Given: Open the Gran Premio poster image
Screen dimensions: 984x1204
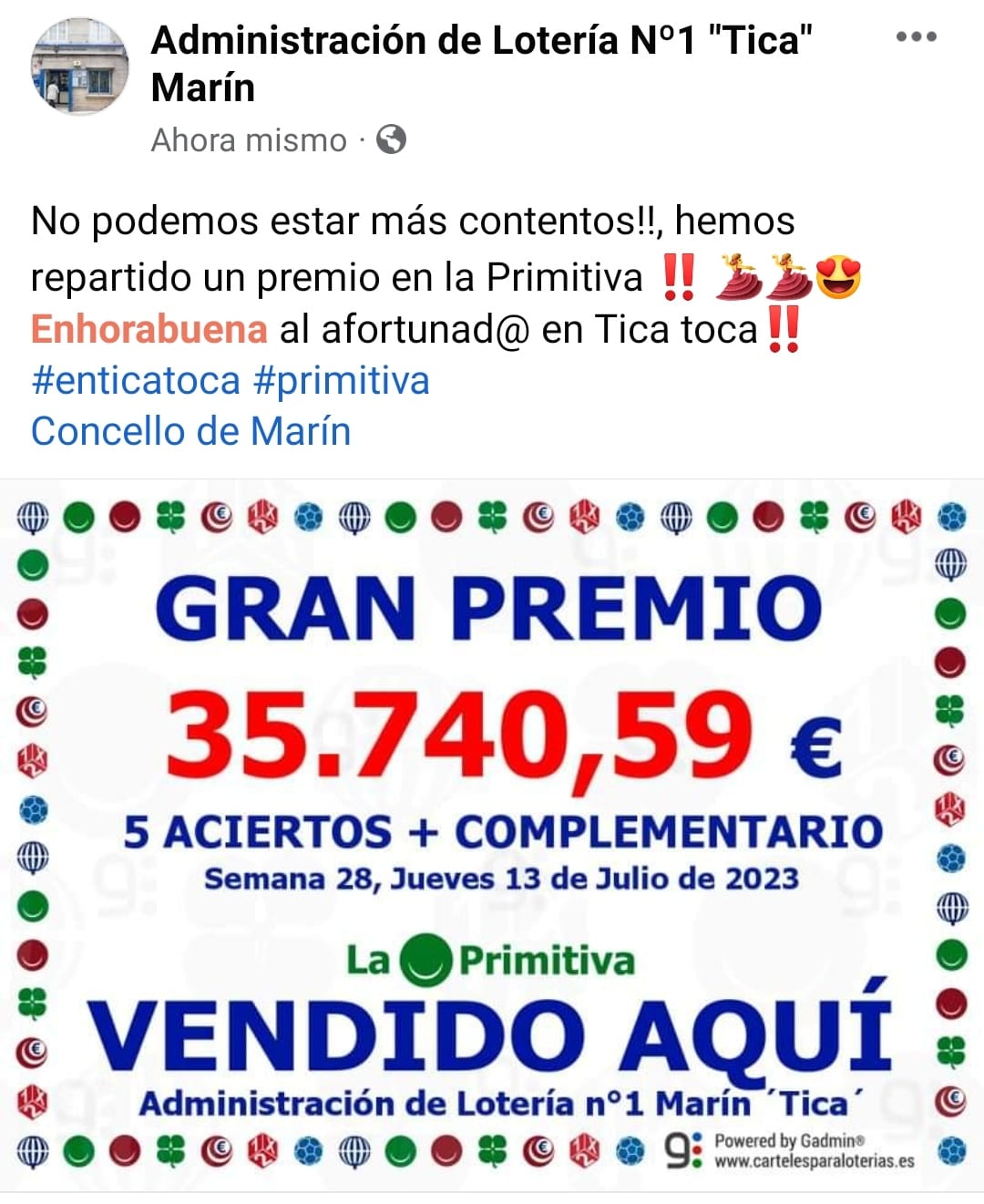Looking at the screenshot, I should point(492,834).
